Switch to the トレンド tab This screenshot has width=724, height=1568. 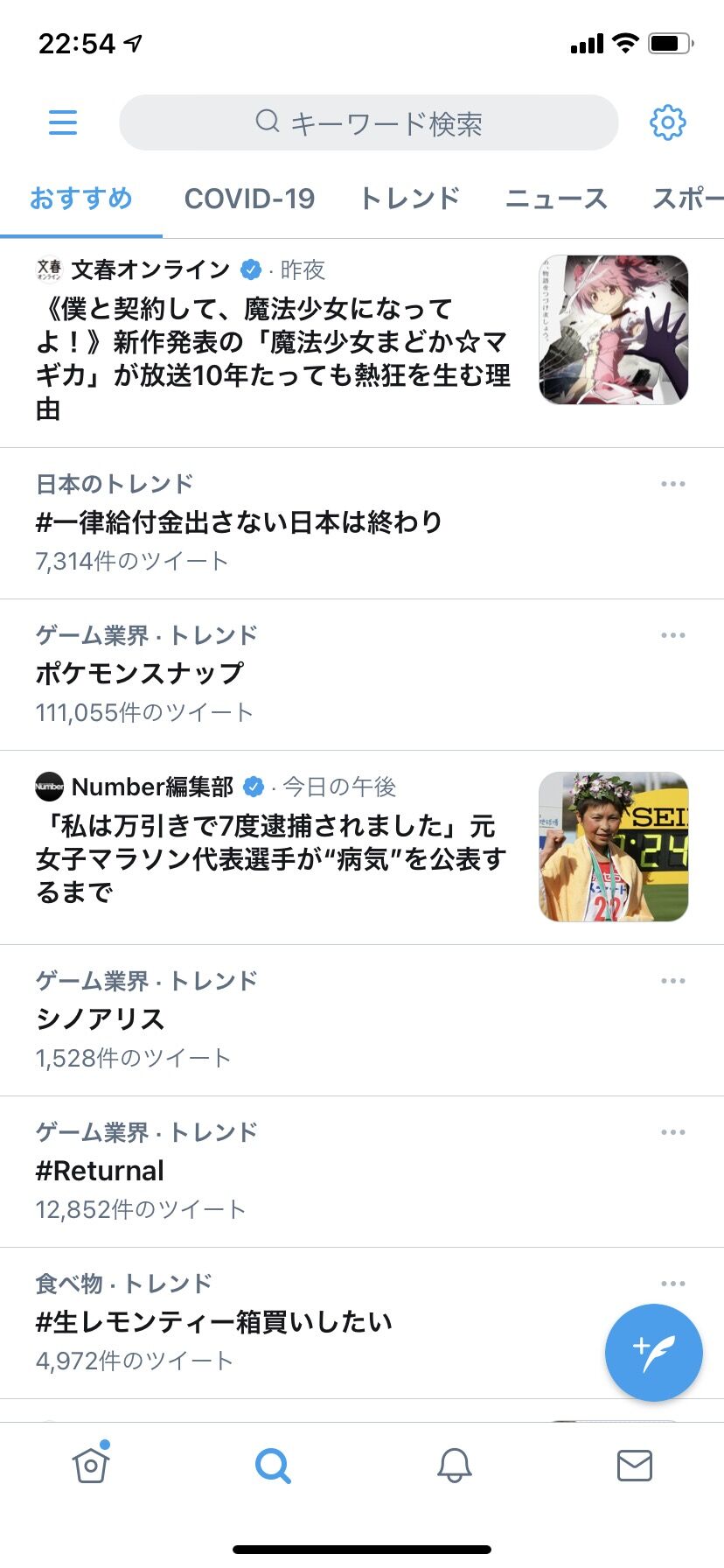pos(409,199)
